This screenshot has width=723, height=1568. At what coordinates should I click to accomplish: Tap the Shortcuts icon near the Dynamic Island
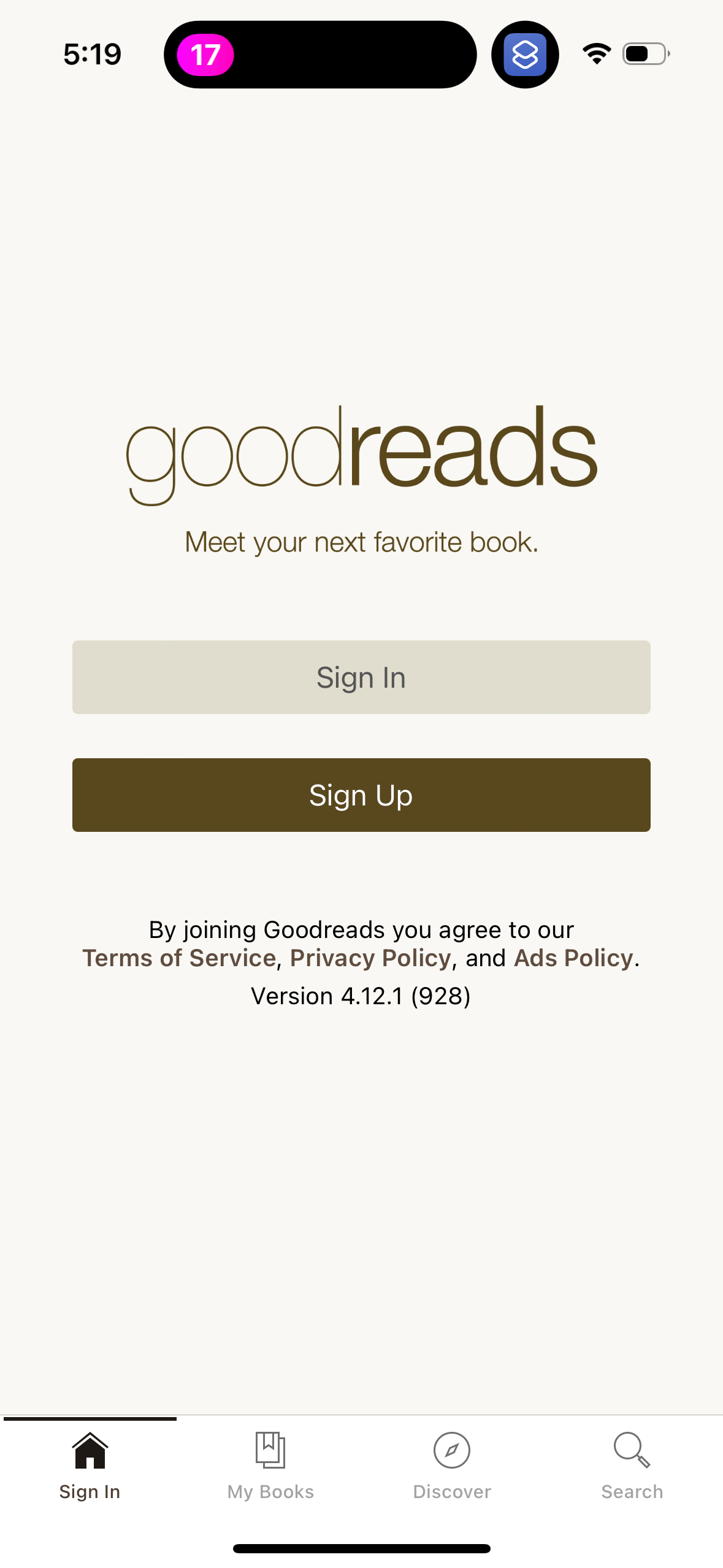coord(526,55)
